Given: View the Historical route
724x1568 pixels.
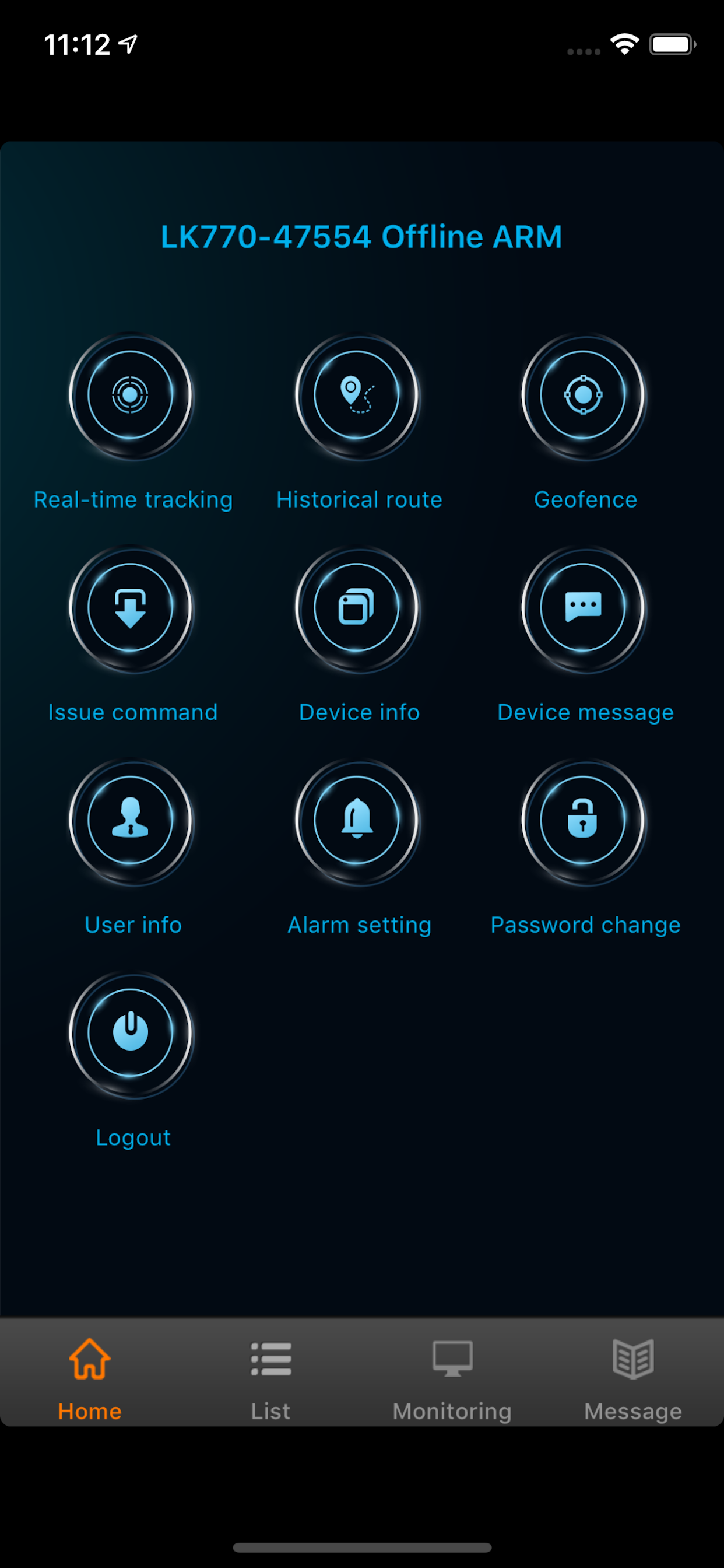Looking at the screenshot, I should (x=359, y=395).
